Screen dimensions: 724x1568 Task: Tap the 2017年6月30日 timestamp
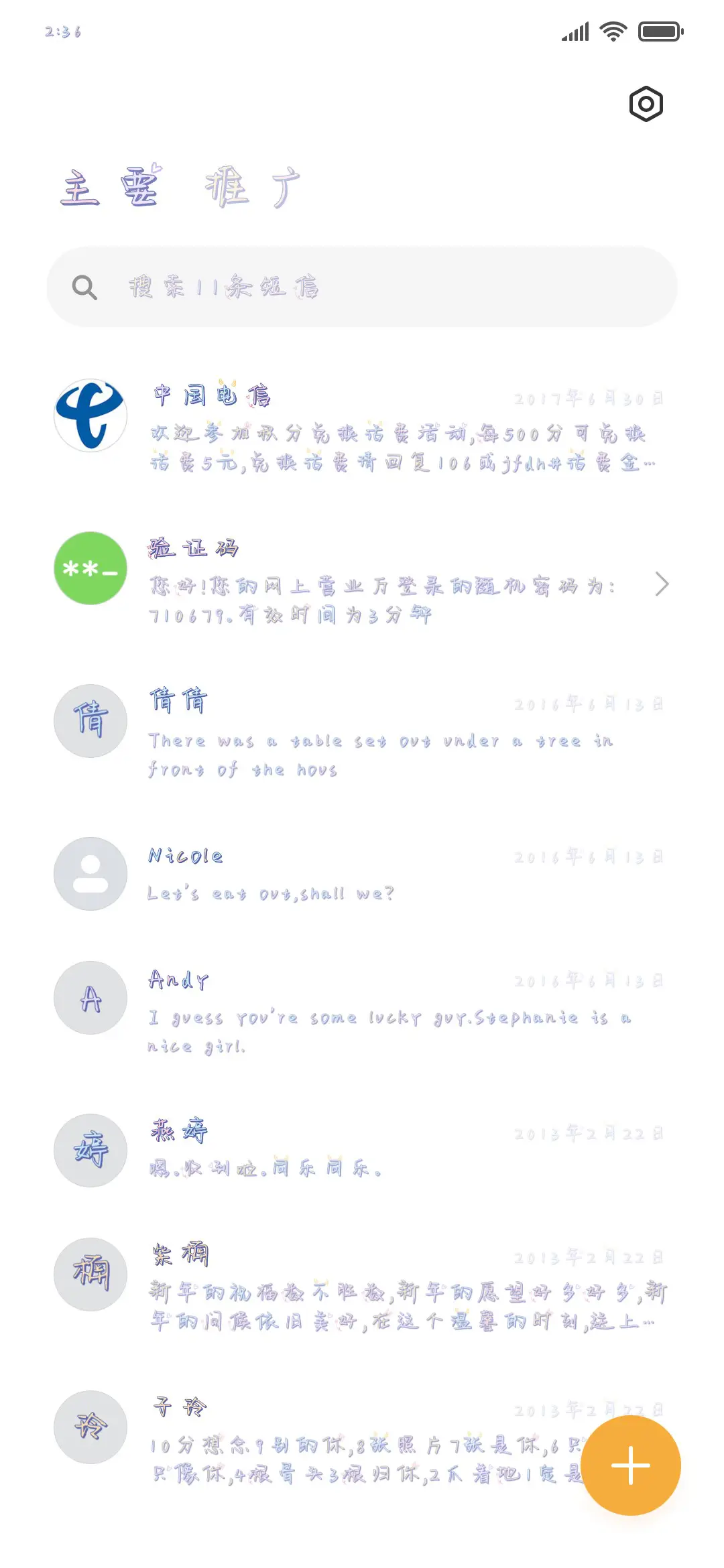click(x=589, y=397)
